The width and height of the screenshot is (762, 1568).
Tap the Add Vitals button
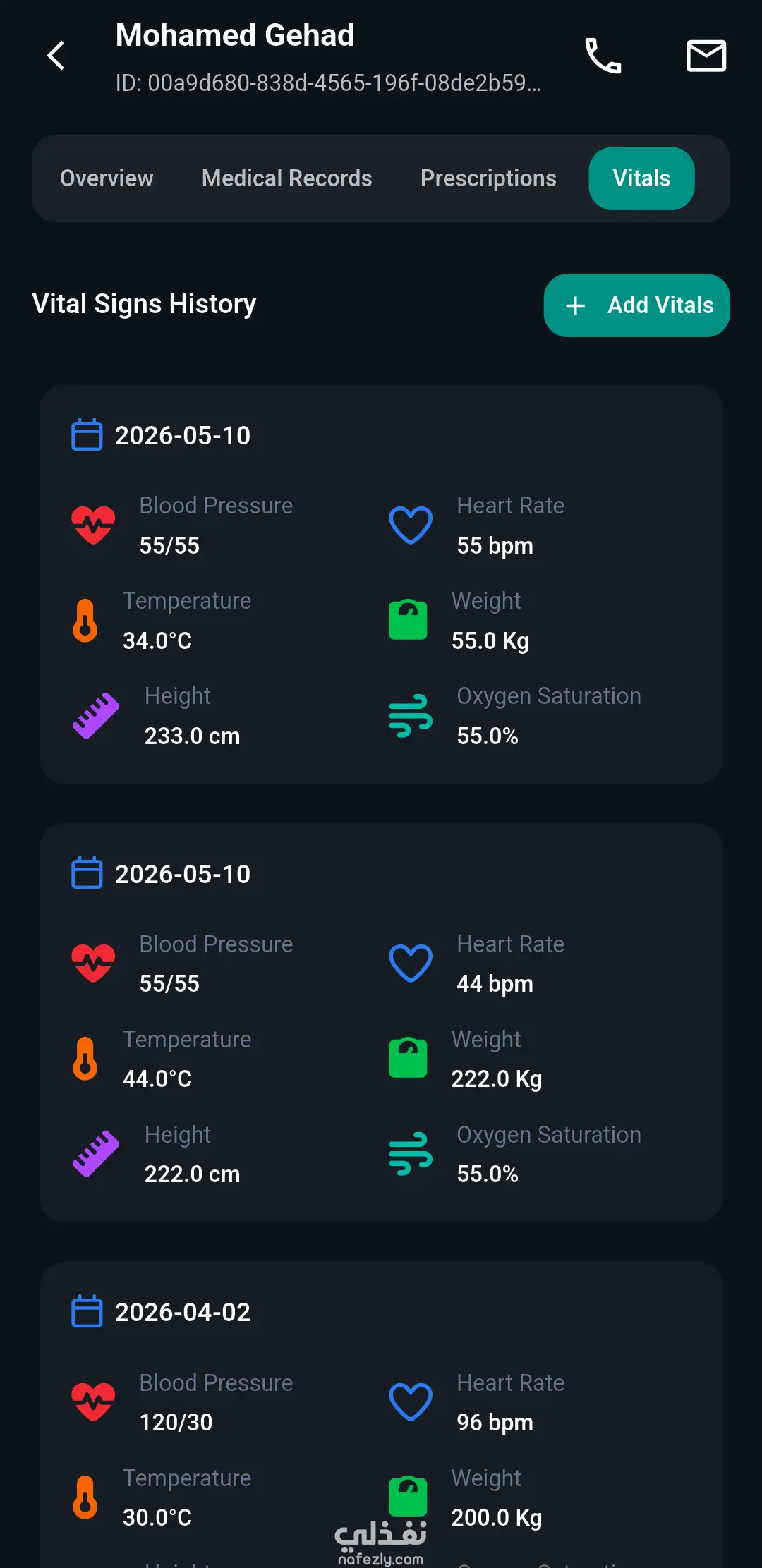click(636, 305)
